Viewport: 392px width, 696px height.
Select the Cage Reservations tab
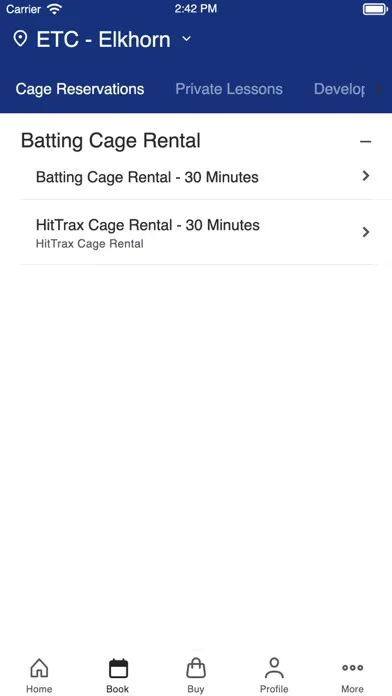[80, 89]
